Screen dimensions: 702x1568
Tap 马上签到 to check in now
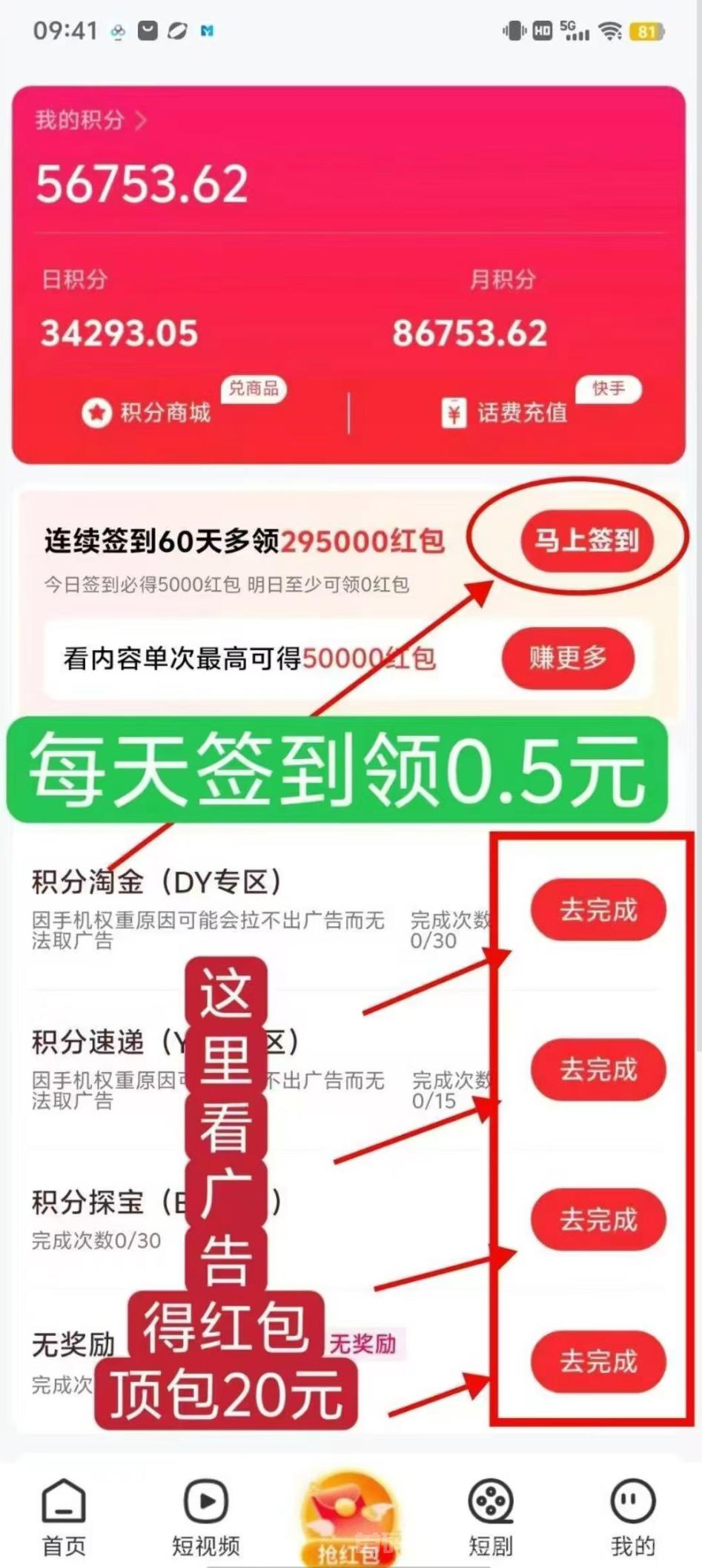coord(586,540)
